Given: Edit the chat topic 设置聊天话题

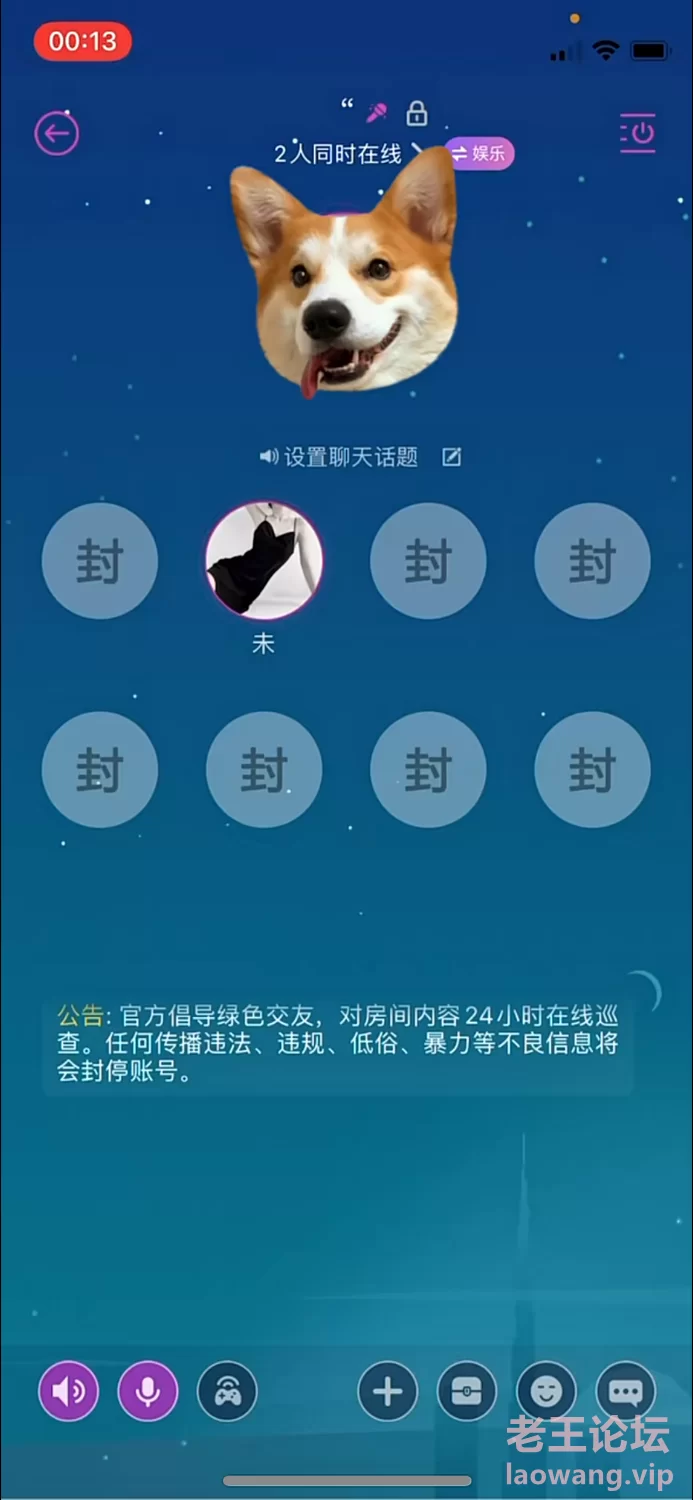Looking at the screenshot, I should [361, 457].
